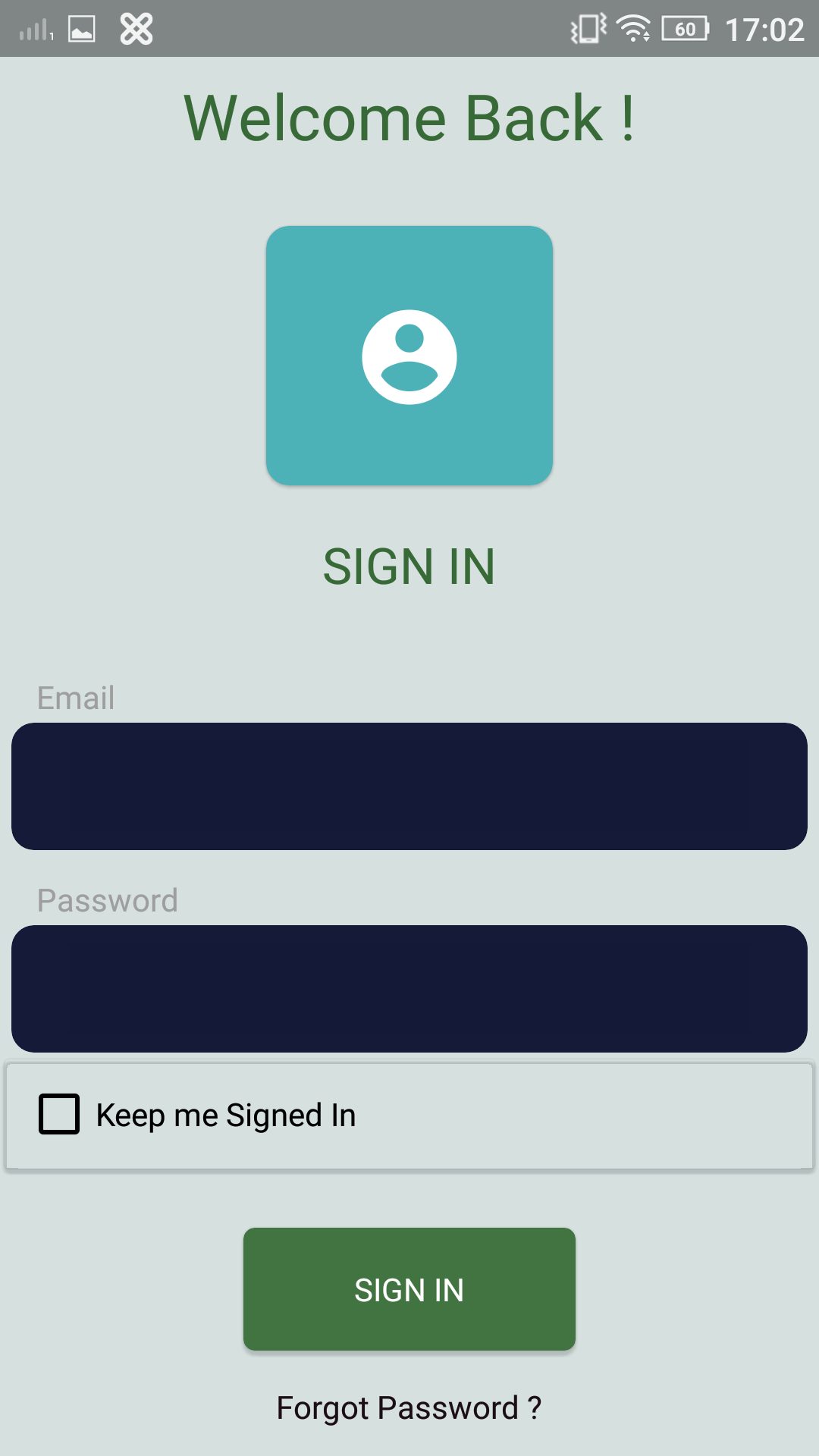Tap the green SIGN IN button
Screen dimensions: 819x1456
(x=409, y=1289)
